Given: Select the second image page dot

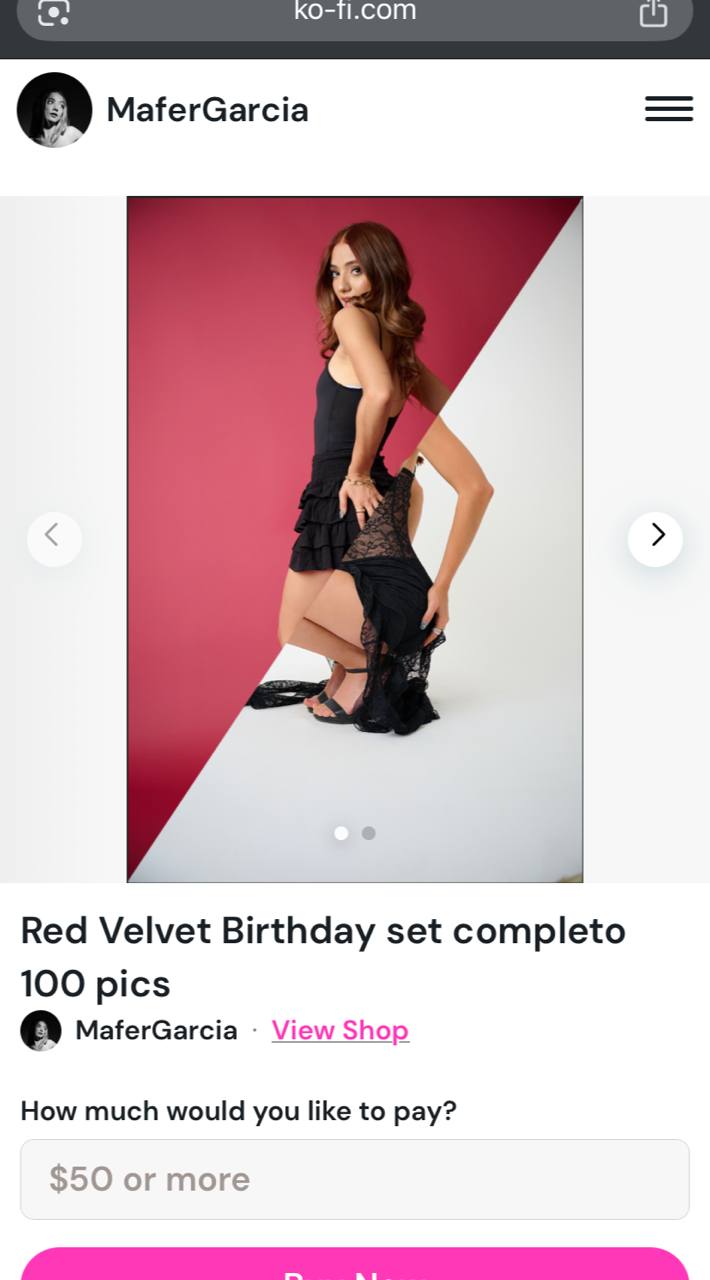Looking at the screenshot, I should pyautogui.click(x=368, y=832).
